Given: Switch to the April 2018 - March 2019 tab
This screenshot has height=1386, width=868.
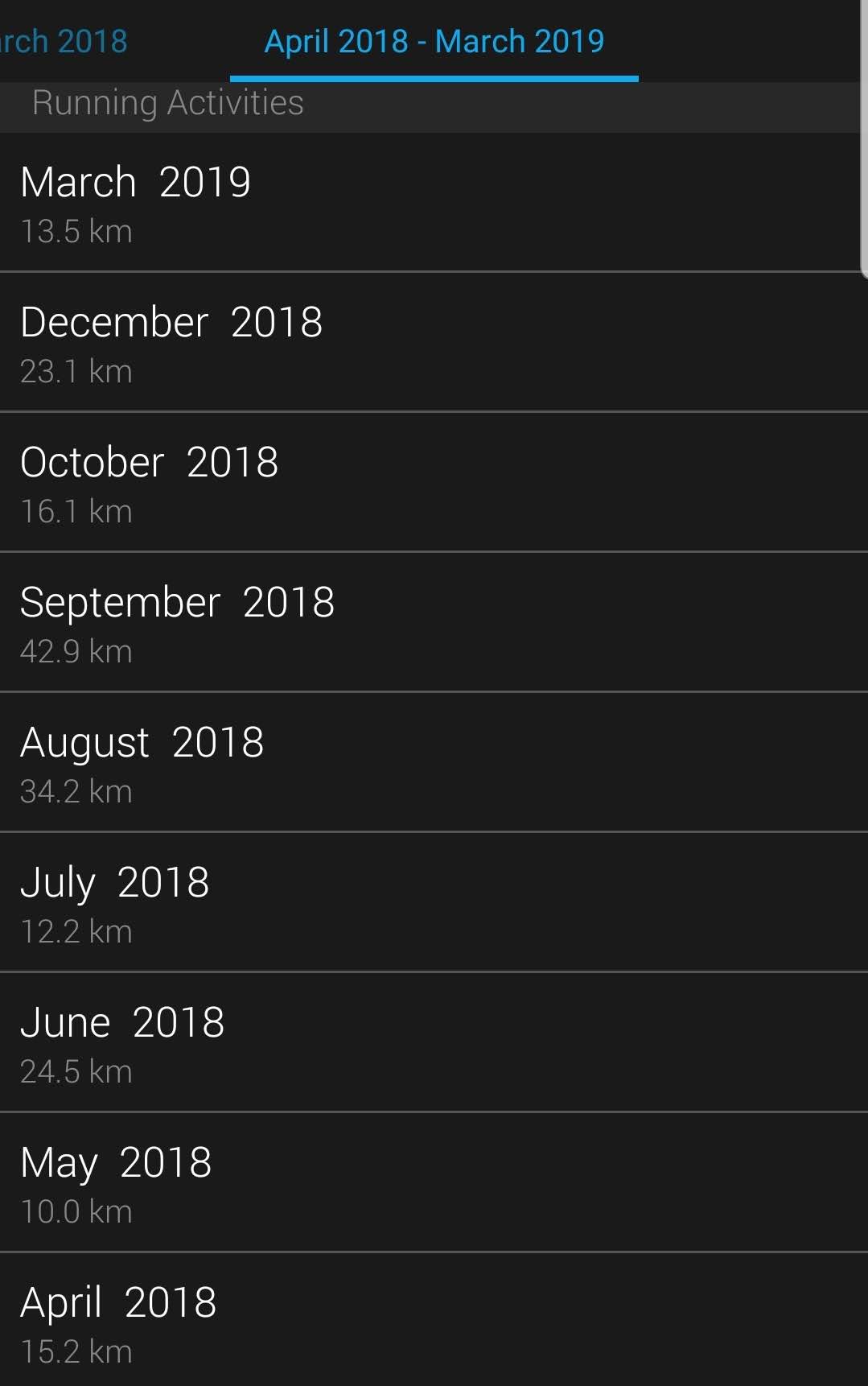Looking at the screenshot, I should pyautogui.click(x=434, y=41).
